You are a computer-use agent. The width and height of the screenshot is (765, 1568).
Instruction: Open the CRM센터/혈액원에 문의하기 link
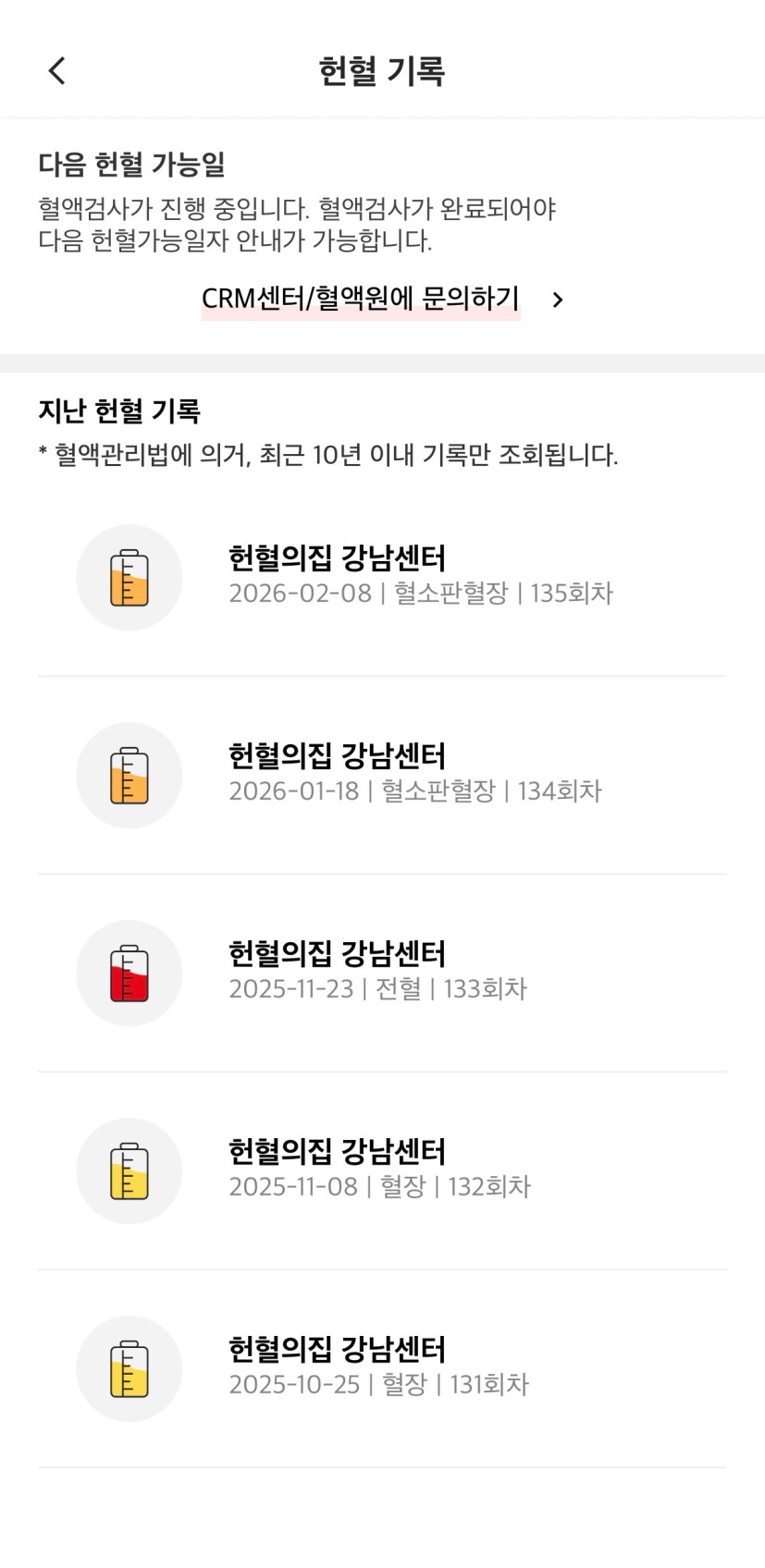[381, 300]
